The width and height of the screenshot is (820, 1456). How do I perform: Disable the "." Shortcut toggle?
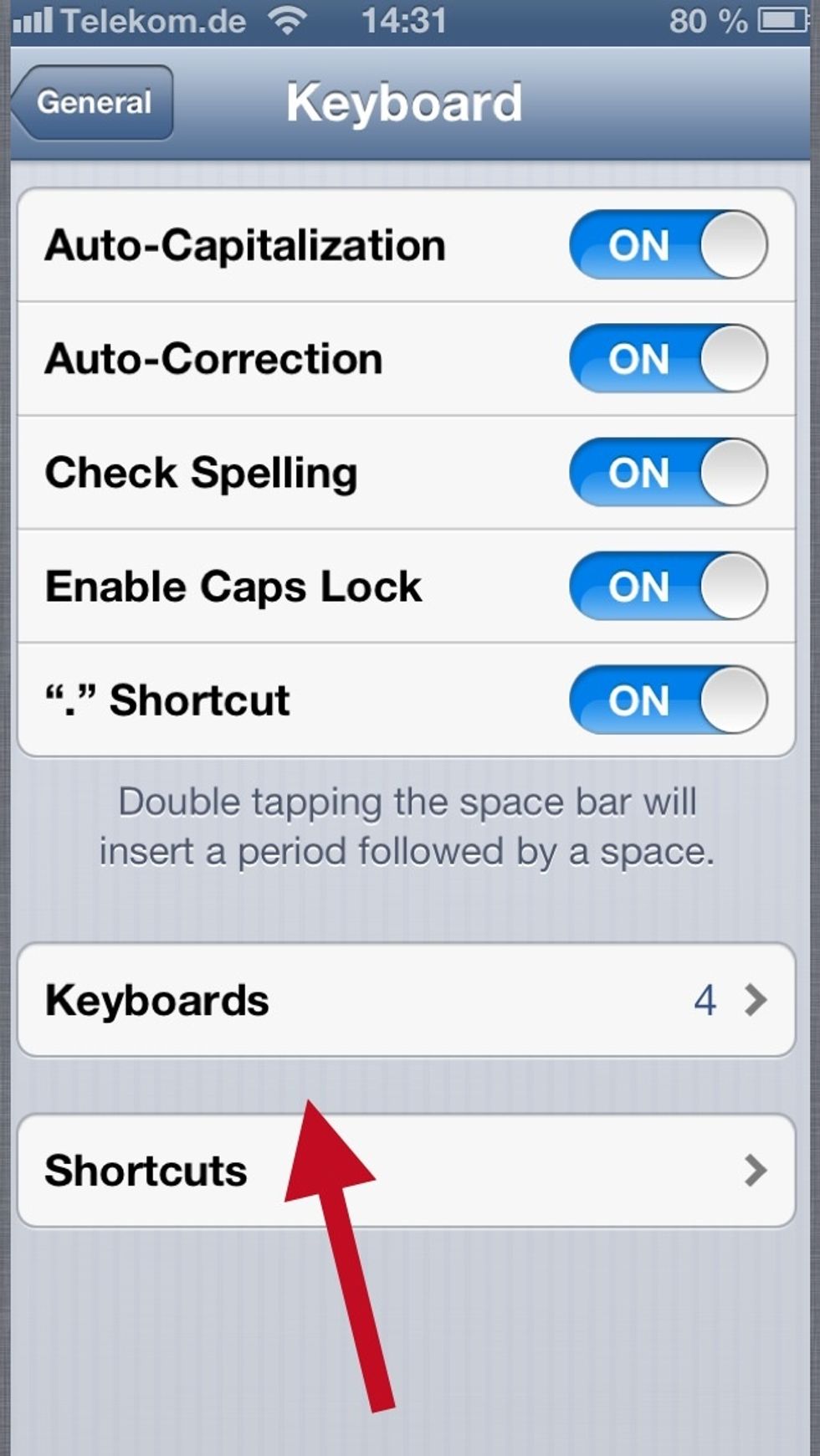(668, 700)
